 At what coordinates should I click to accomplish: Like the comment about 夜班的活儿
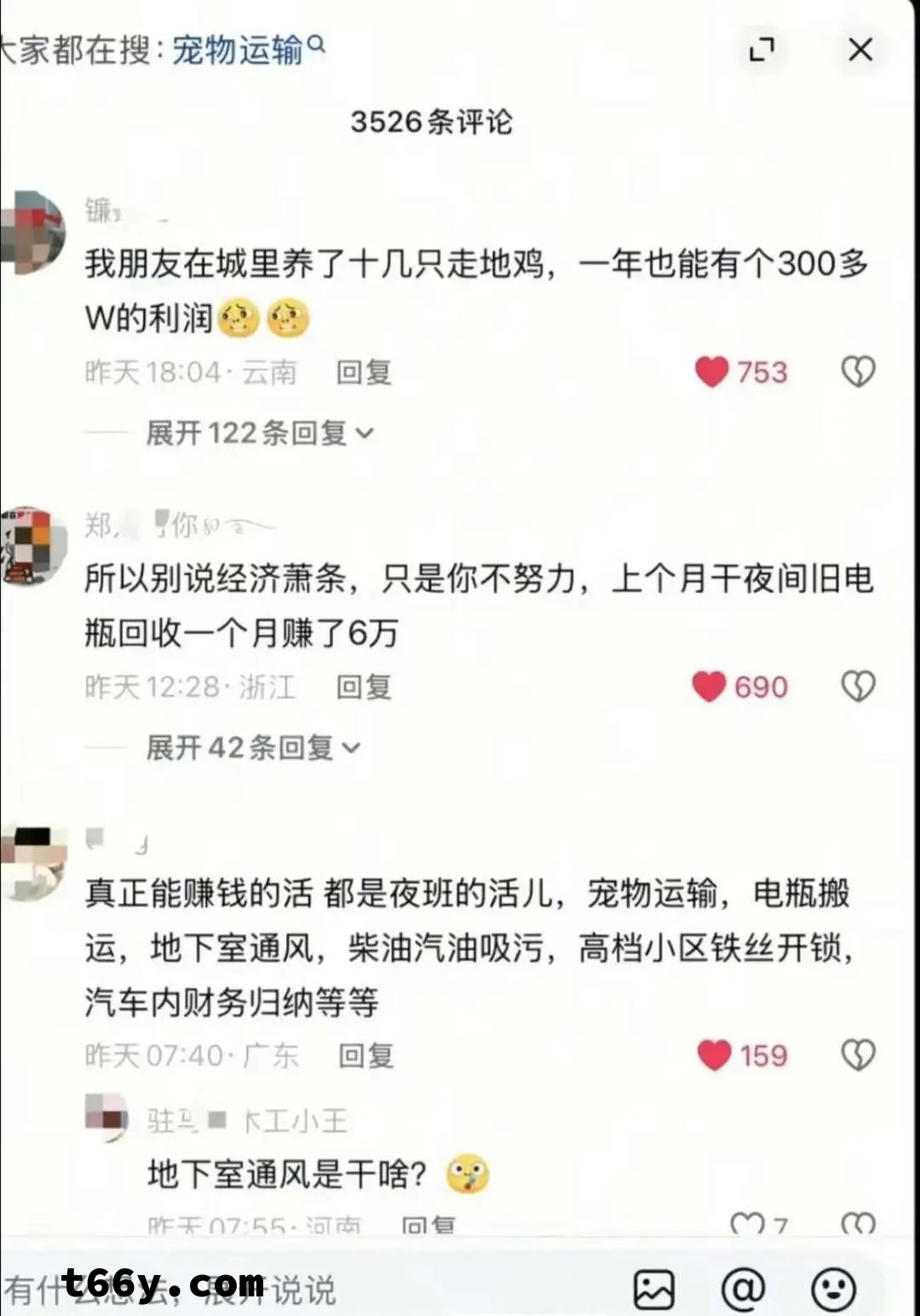click(x=714, y=1055)
